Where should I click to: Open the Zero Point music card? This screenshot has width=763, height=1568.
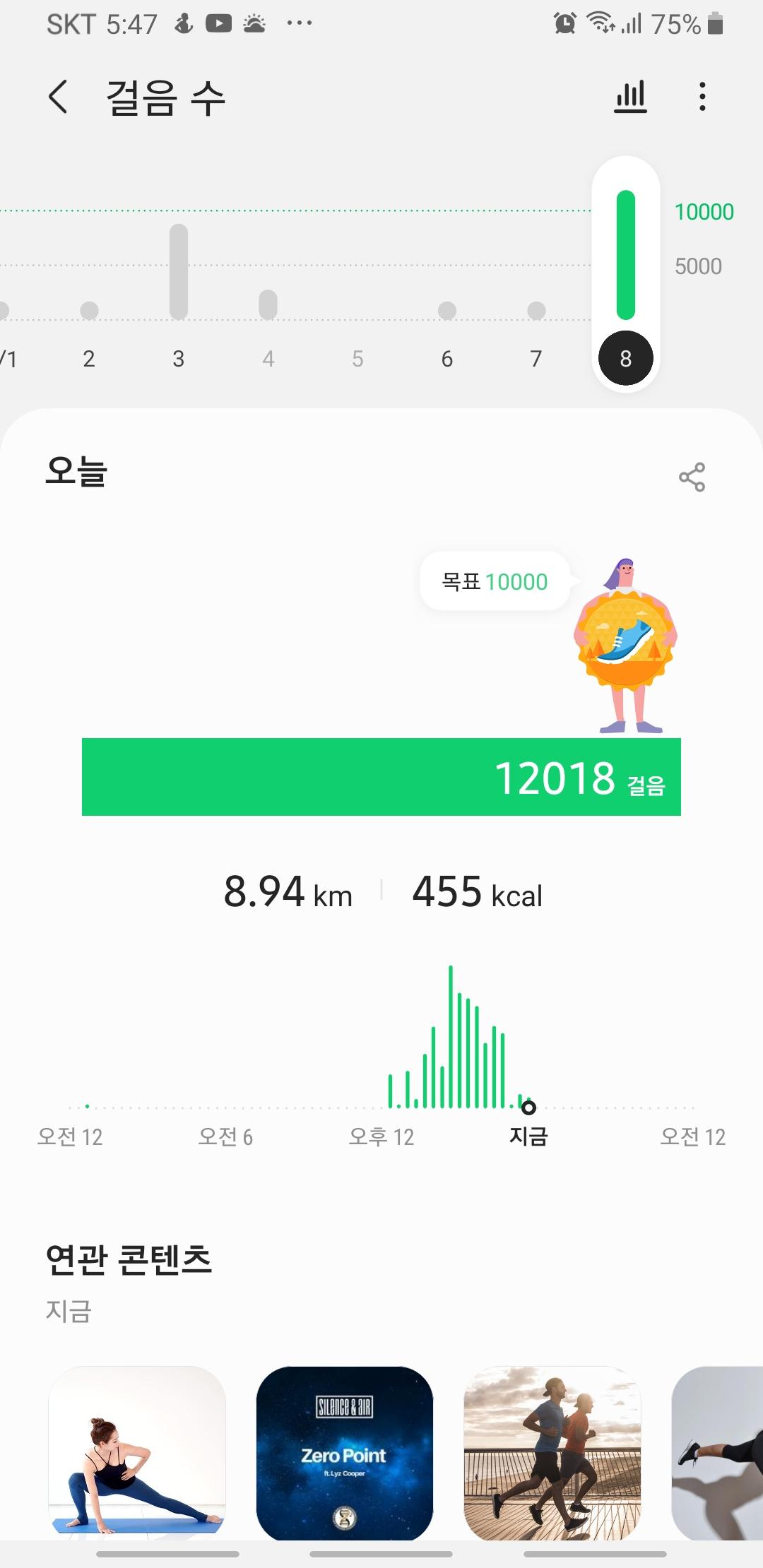[x=345, y=1452]
